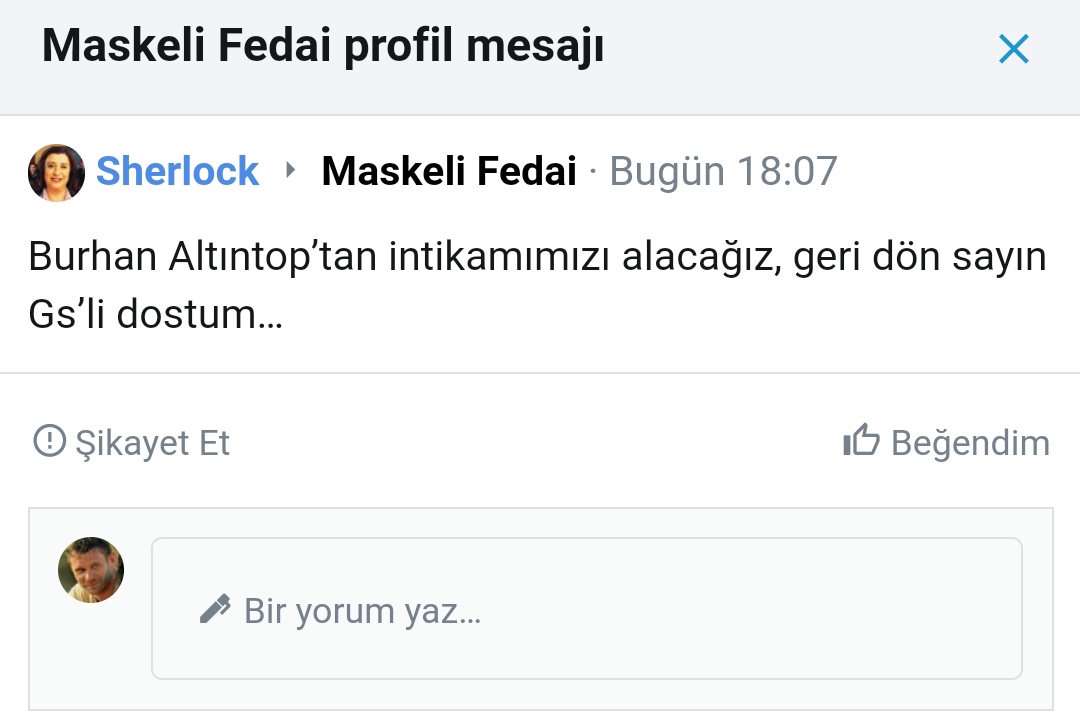Report the message with Şikayet Et
This screenshot has width=1080, height=717.
(x=132, y=442)
